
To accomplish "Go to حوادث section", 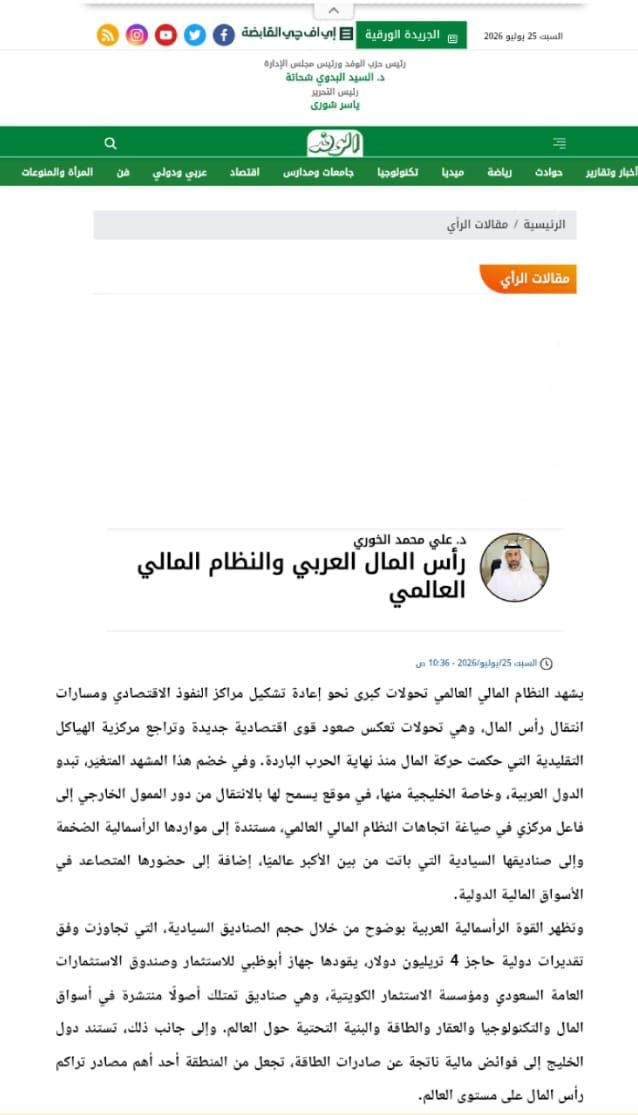I will pos(549,173).
